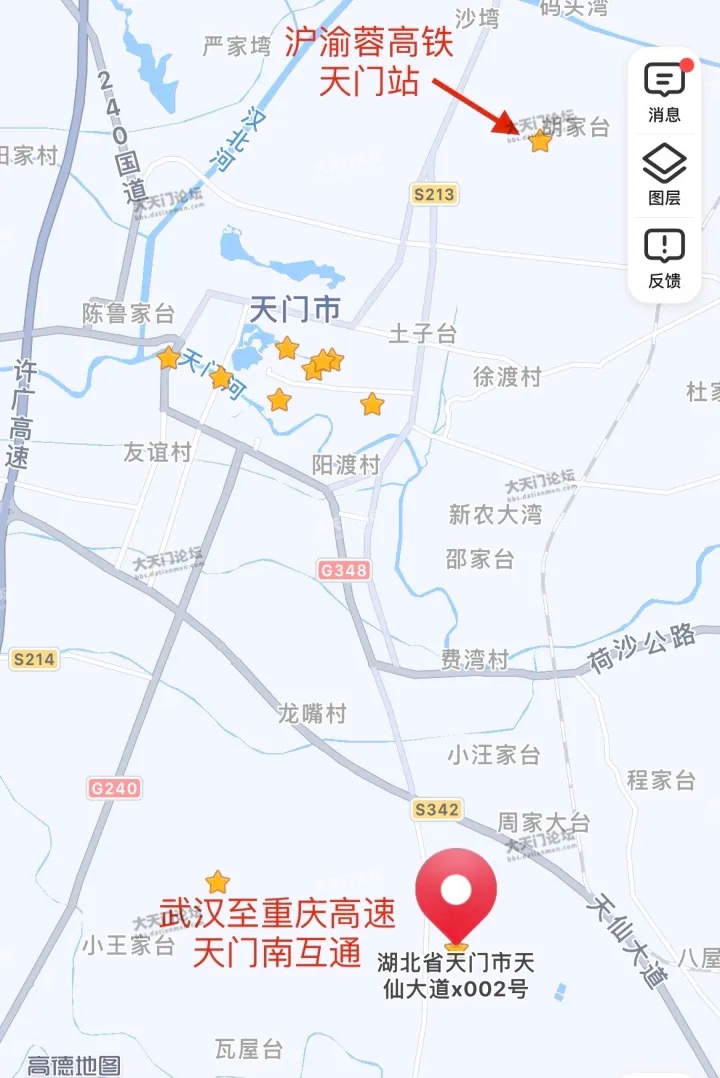
Task: Click the G348 road shield badge
Action: 345,568
